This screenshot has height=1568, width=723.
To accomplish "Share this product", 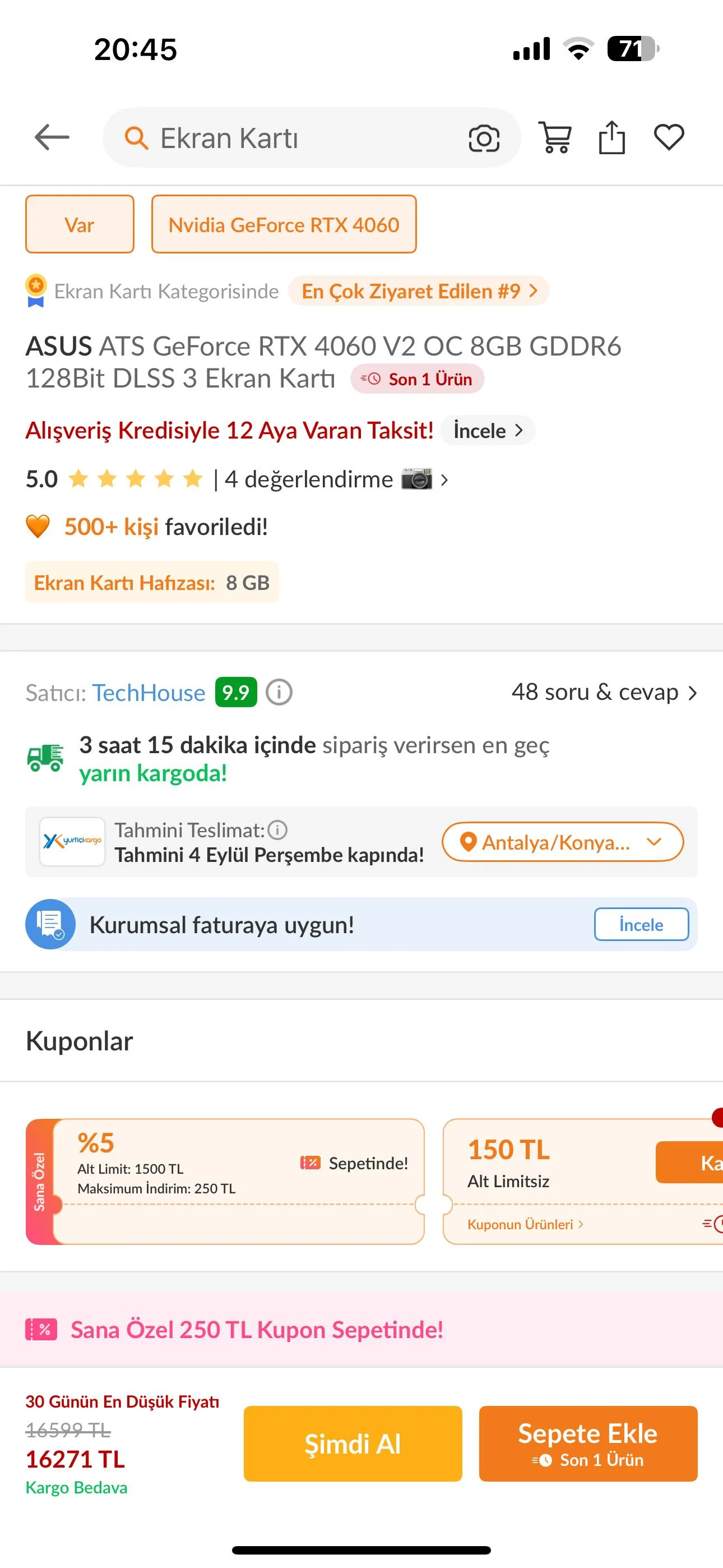I will pos(611,137).
